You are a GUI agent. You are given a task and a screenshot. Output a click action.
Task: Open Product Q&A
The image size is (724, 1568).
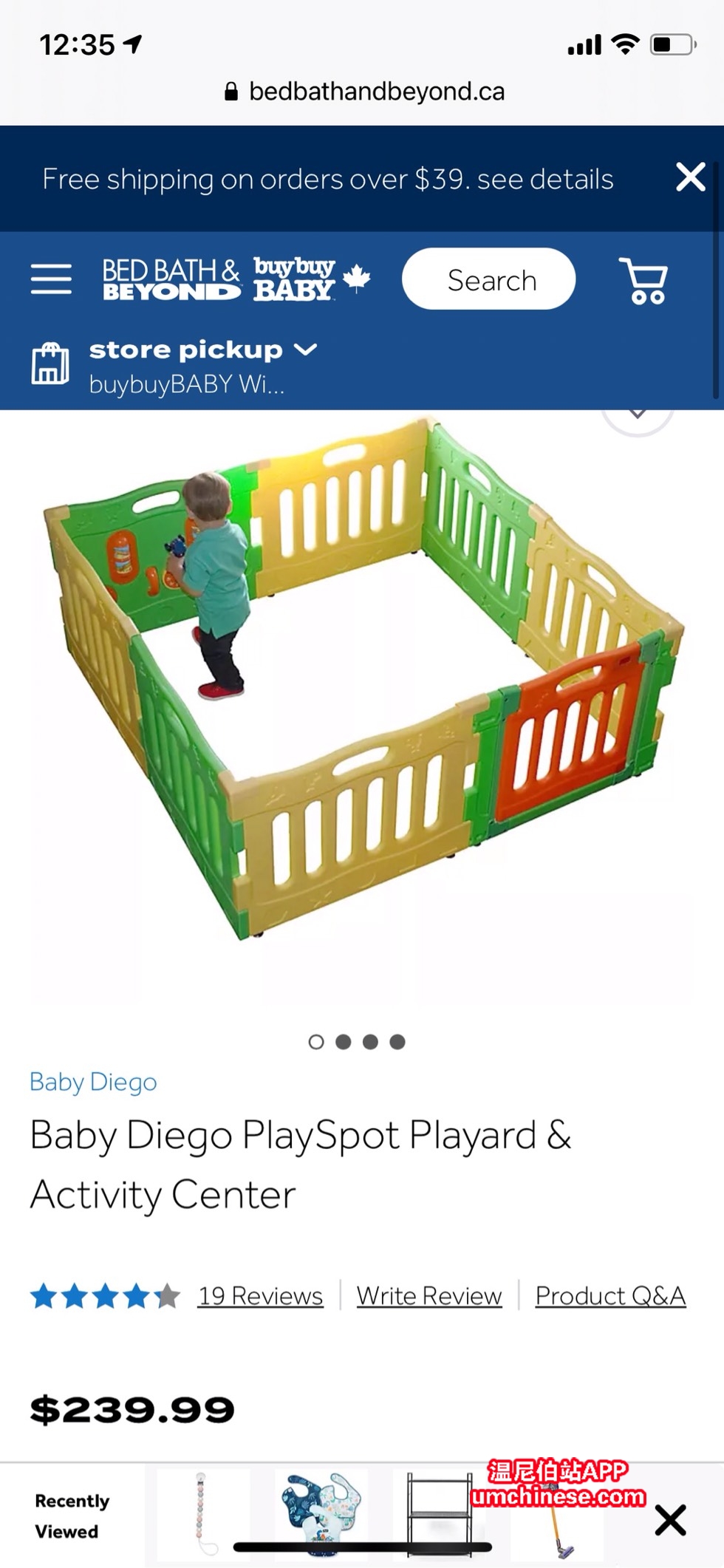(x=610, y=1295)
